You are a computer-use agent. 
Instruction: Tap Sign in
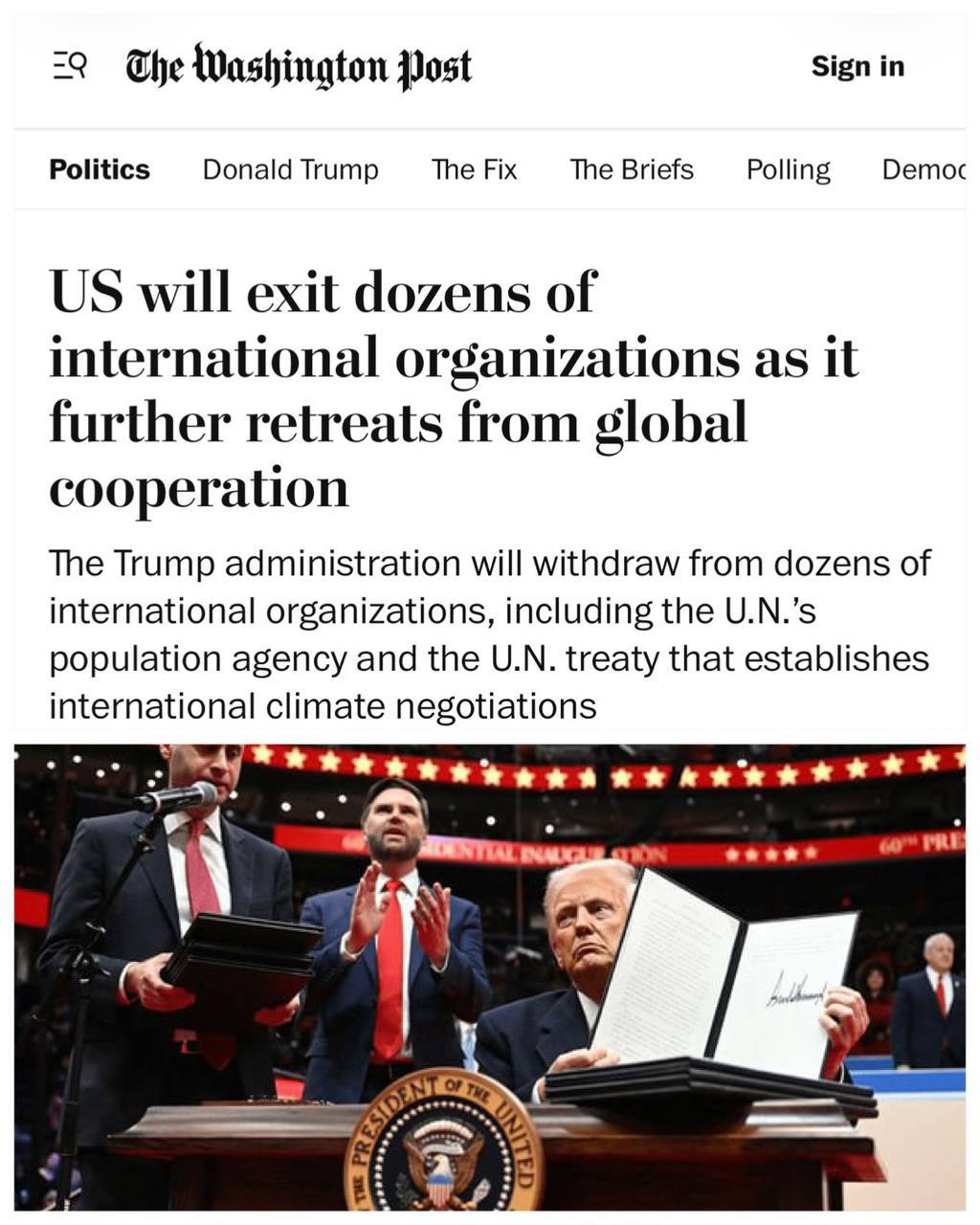click(857, 66)
